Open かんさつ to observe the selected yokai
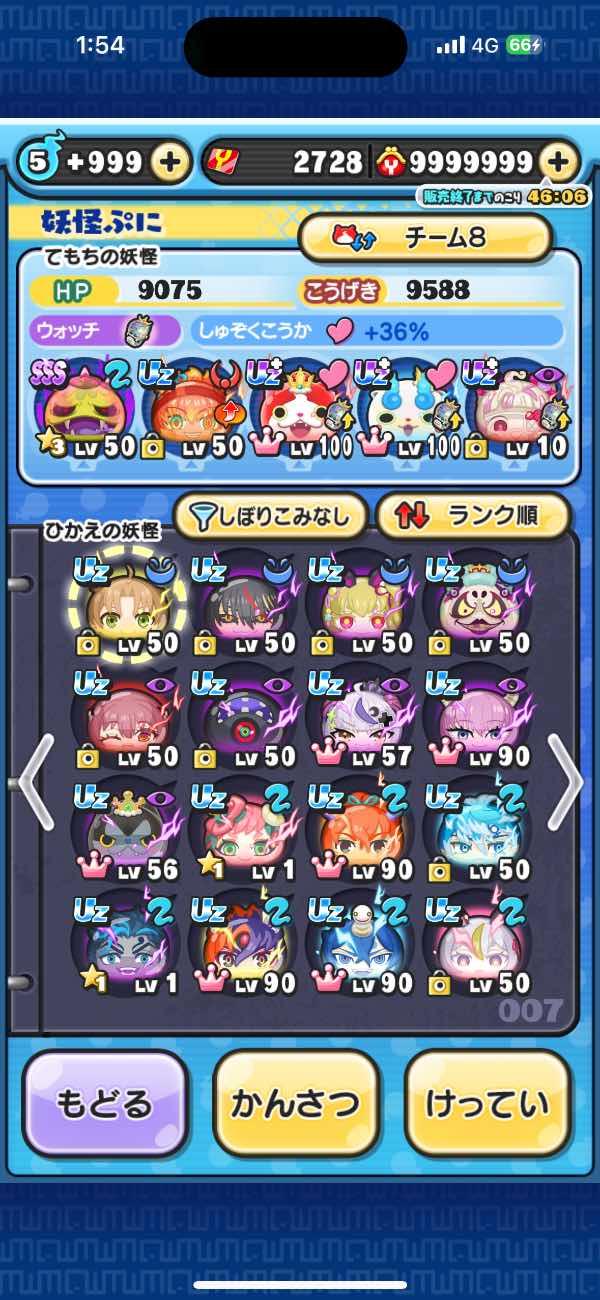 [x=296, y=1103]
